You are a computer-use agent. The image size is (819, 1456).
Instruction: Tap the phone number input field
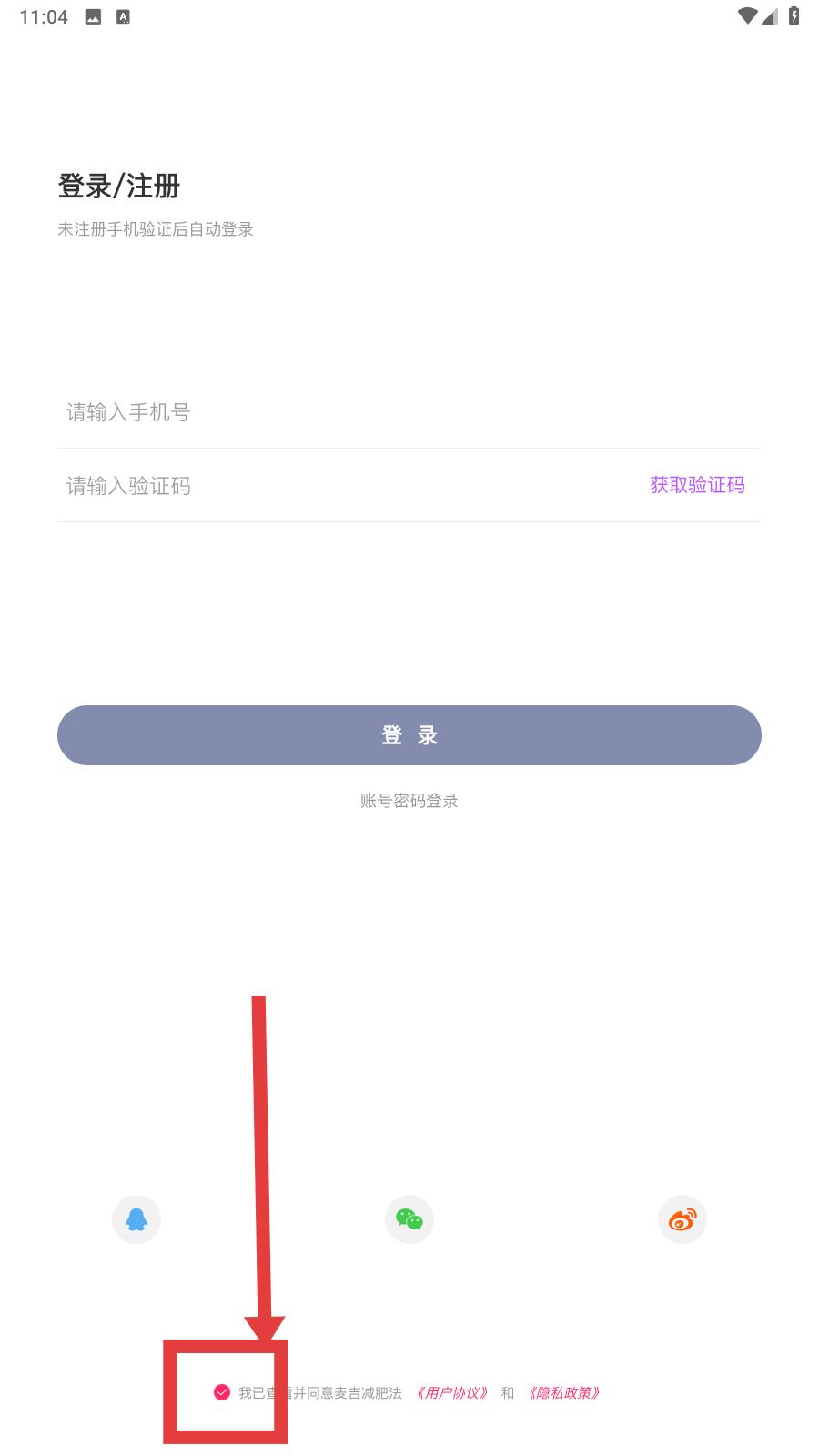click(409, 412)
